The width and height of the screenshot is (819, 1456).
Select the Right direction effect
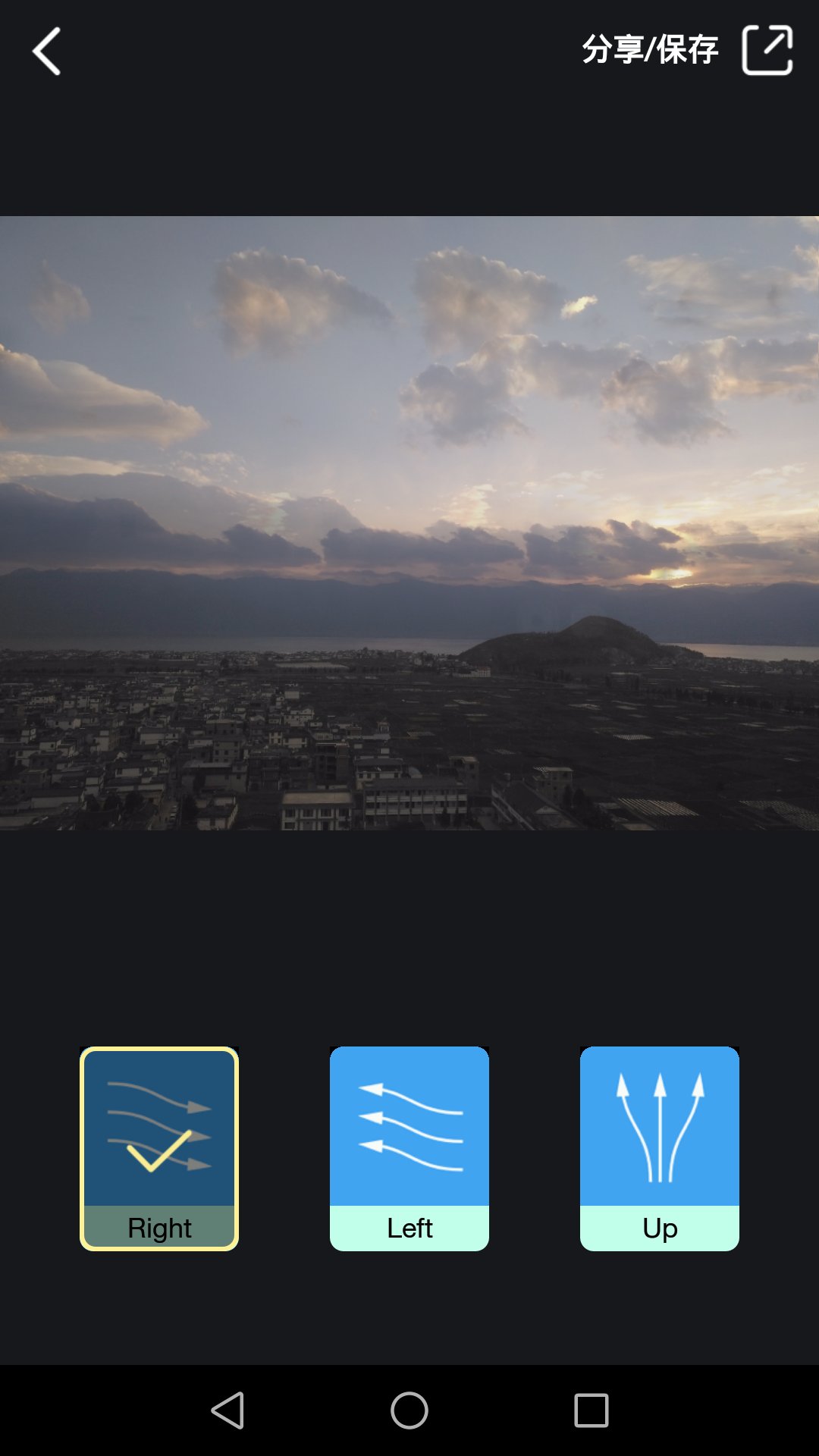[159, 1148]
